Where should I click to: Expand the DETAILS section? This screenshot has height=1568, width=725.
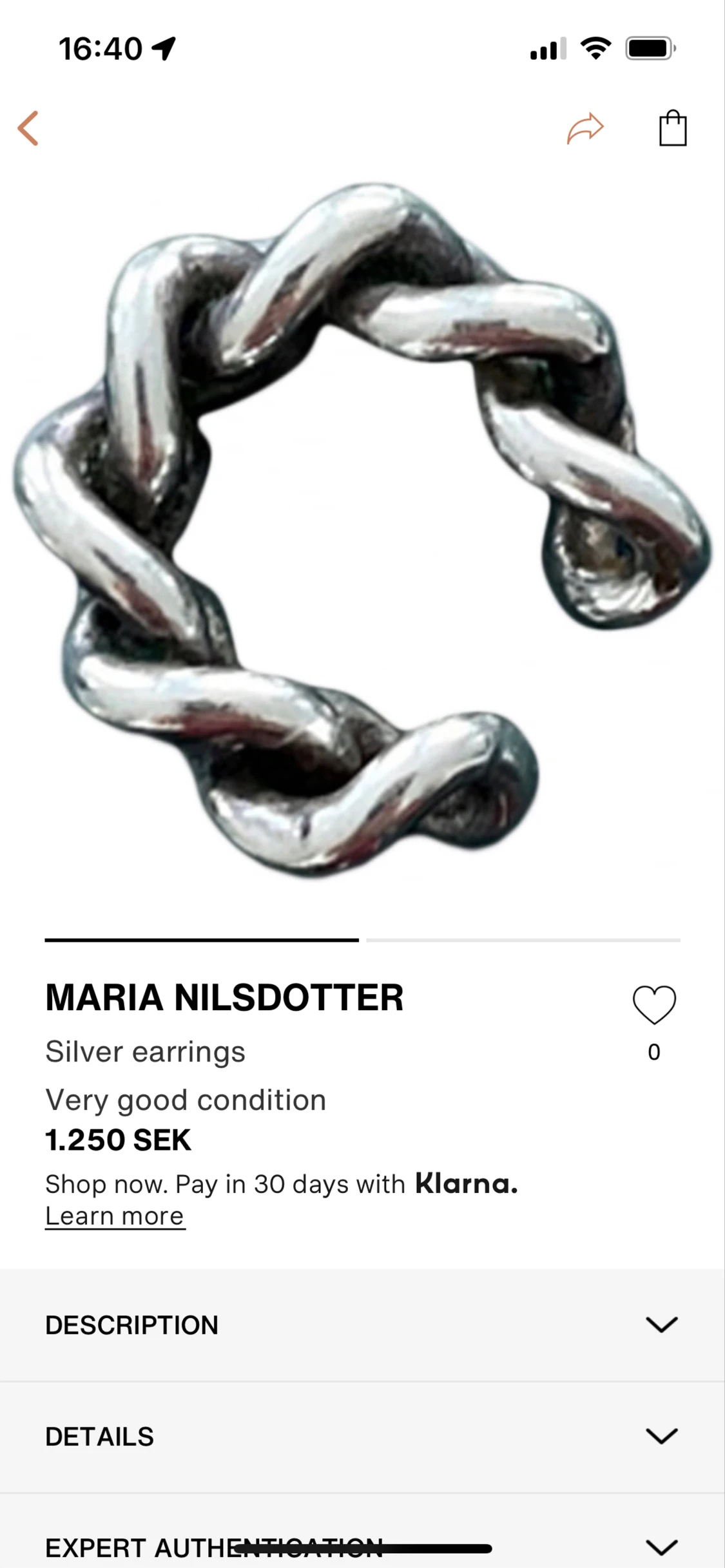362,1437
